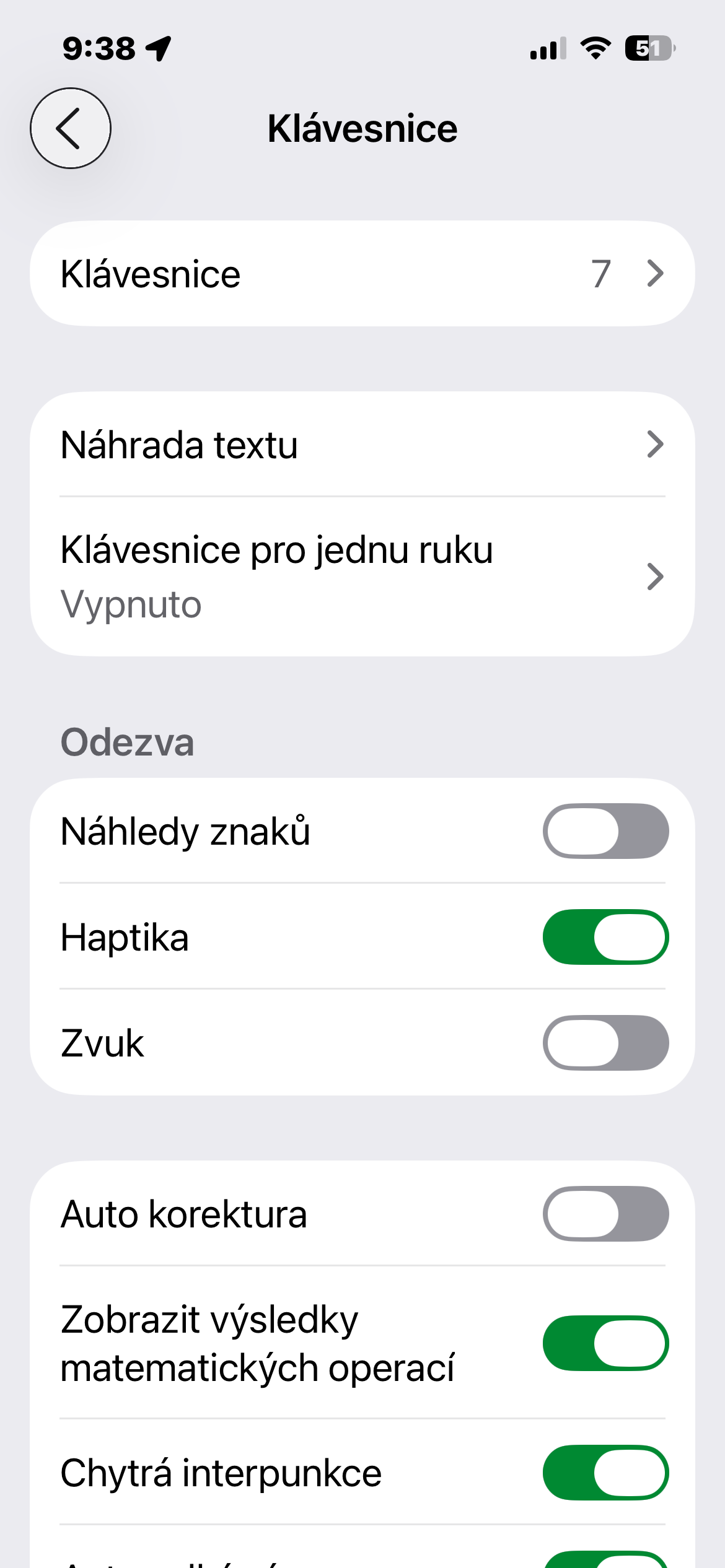
Task: Go back using the back arrow
Action: 71,128
